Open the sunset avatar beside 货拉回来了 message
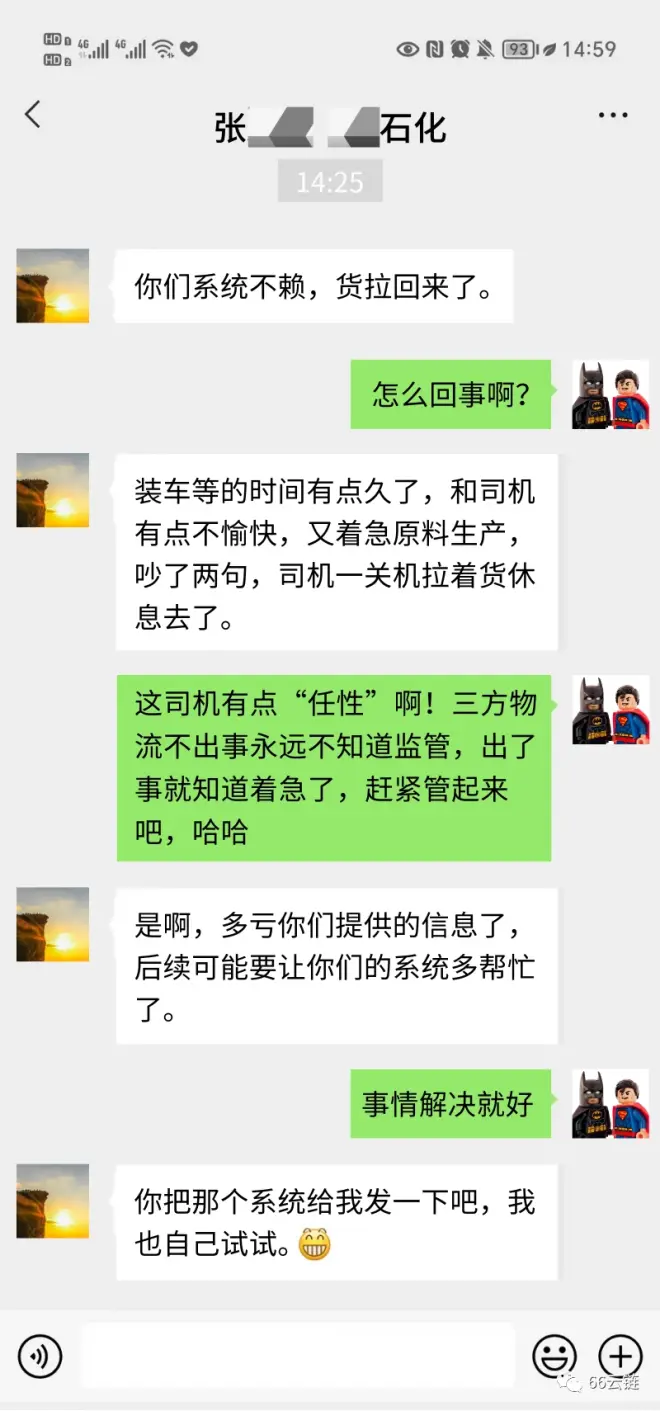The height and width of the screenshot is (1411, 660). 53,286
